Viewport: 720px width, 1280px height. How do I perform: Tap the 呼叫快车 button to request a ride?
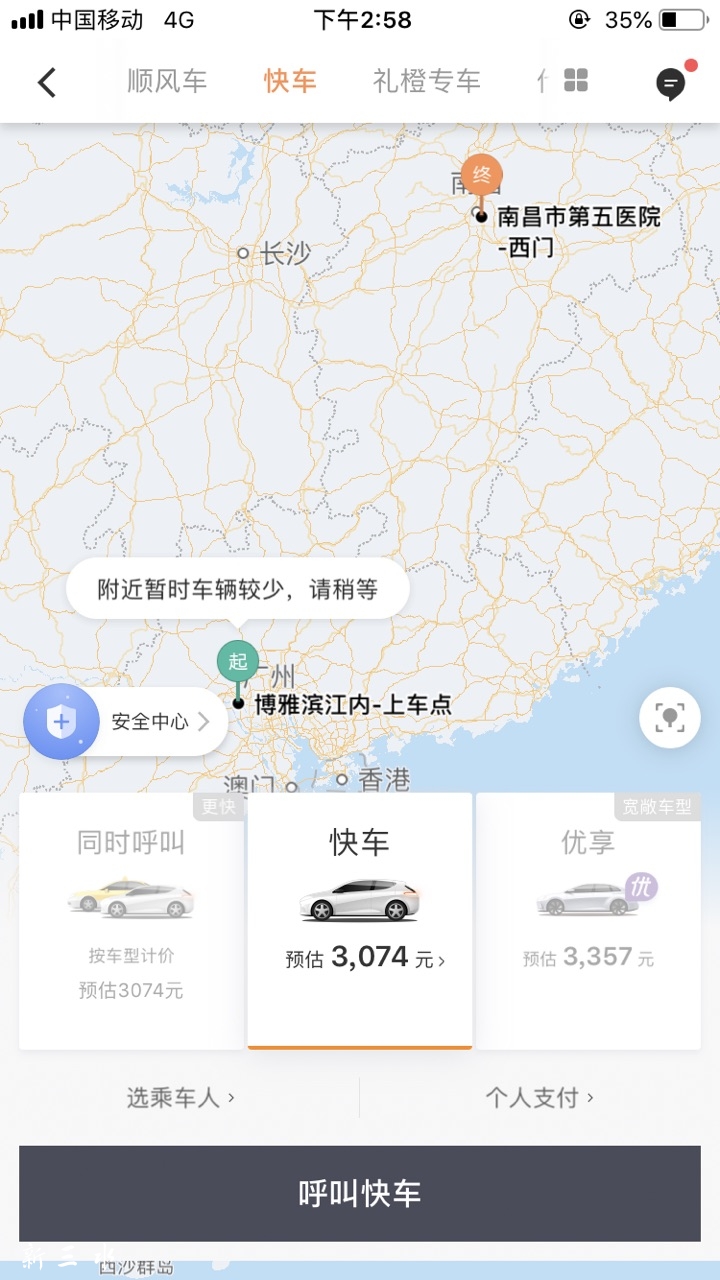360,1193
